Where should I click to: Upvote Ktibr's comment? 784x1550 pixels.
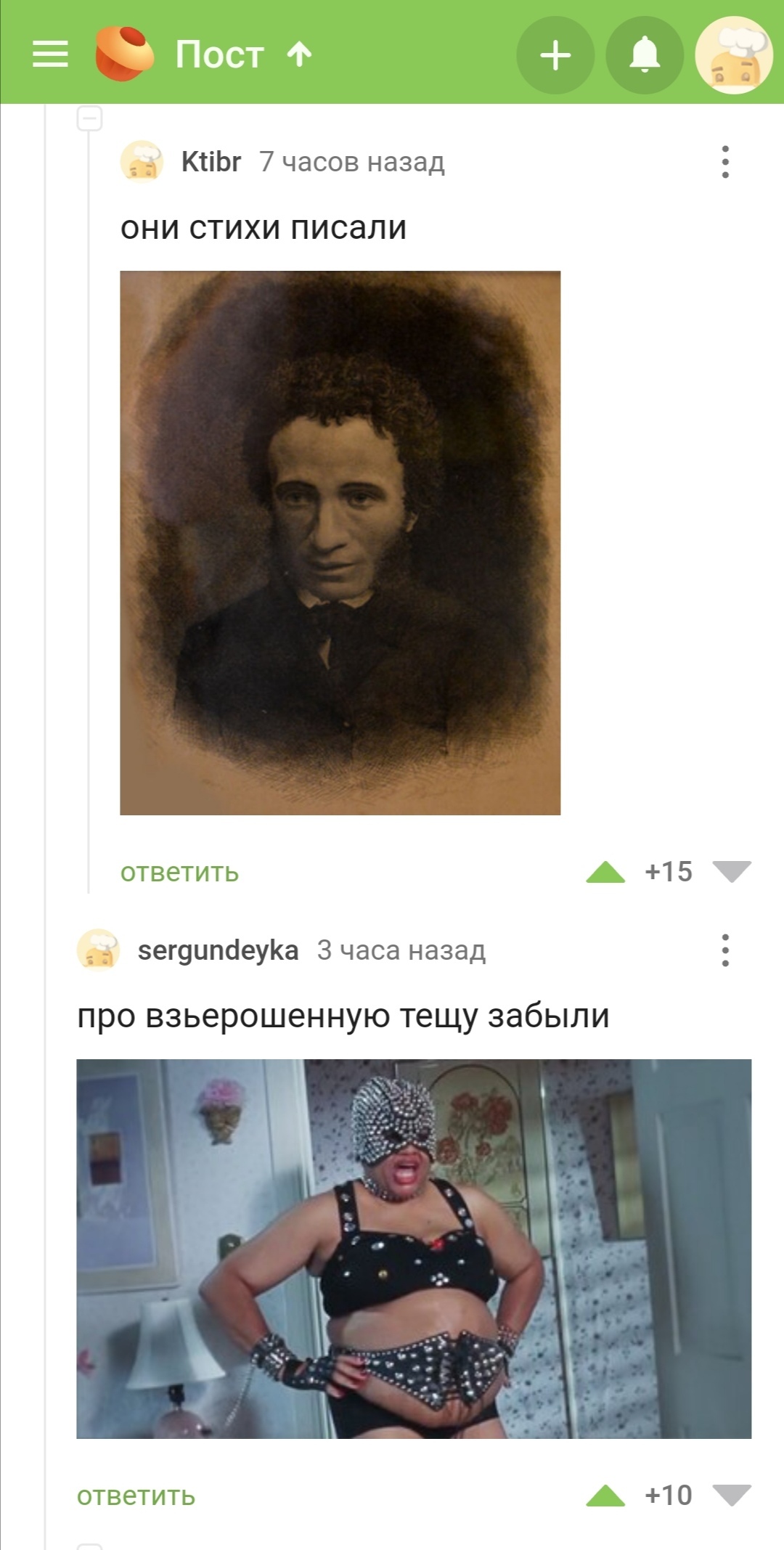(605, 871)
